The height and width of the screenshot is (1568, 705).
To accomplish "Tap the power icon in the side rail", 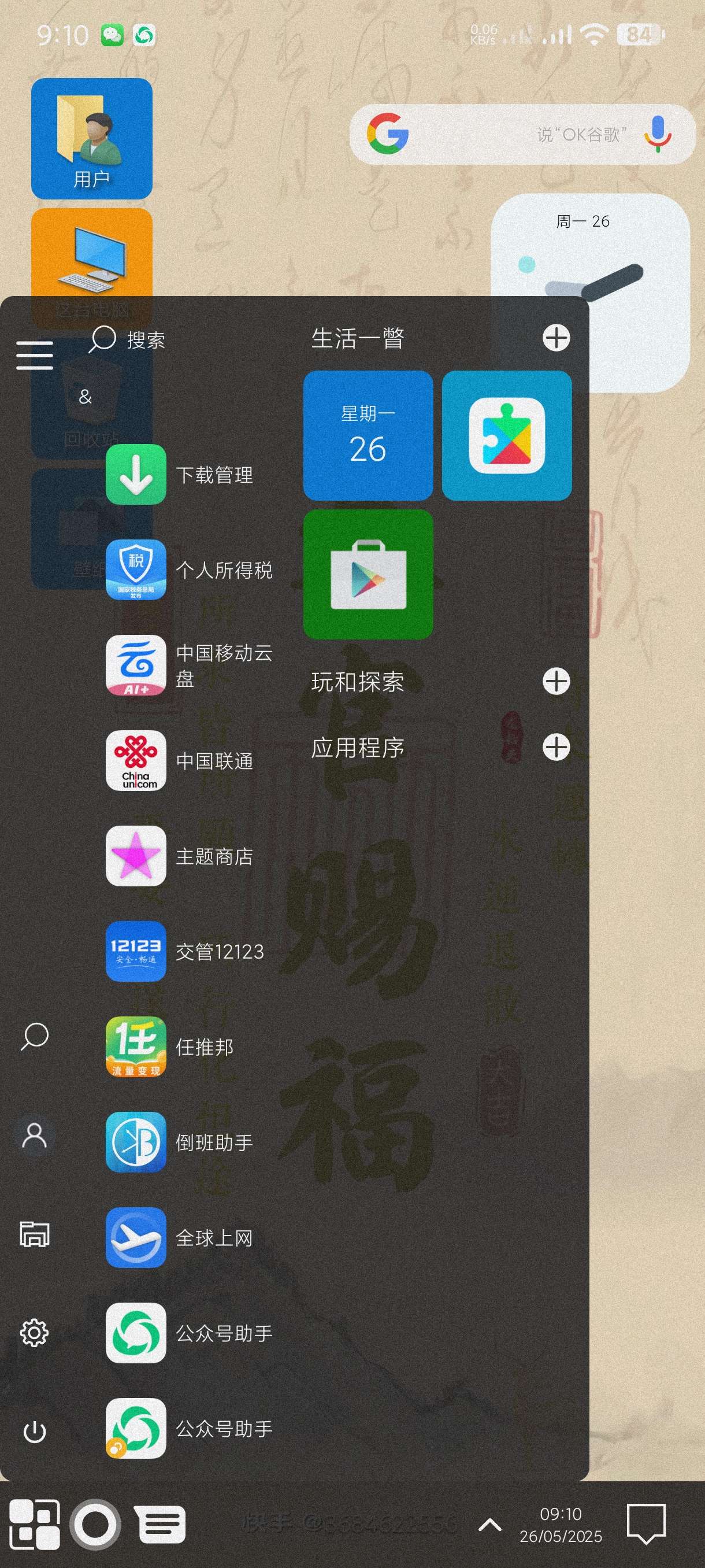I will [x=34, y=1431].
